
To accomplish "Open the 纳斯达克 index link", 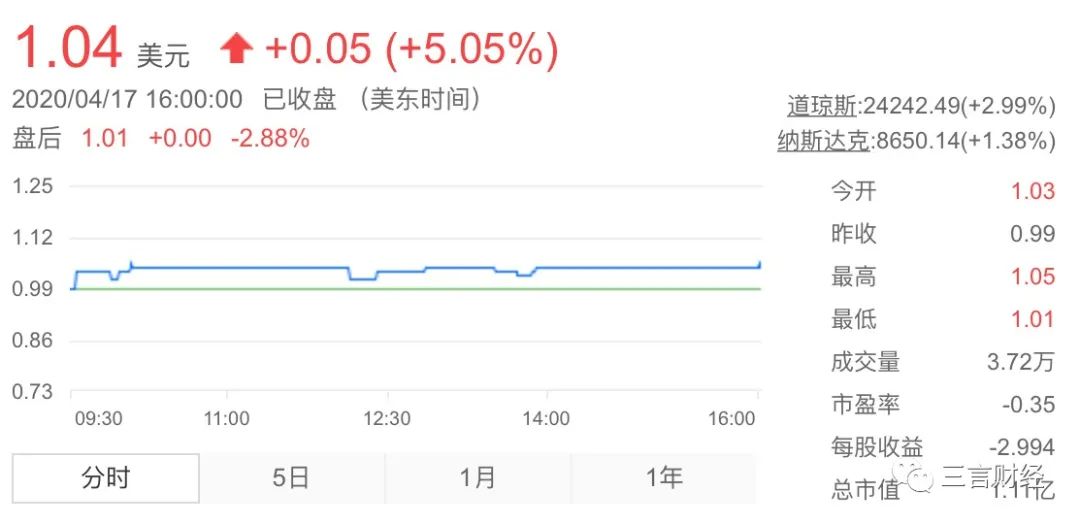I will [x=823, y=141].
